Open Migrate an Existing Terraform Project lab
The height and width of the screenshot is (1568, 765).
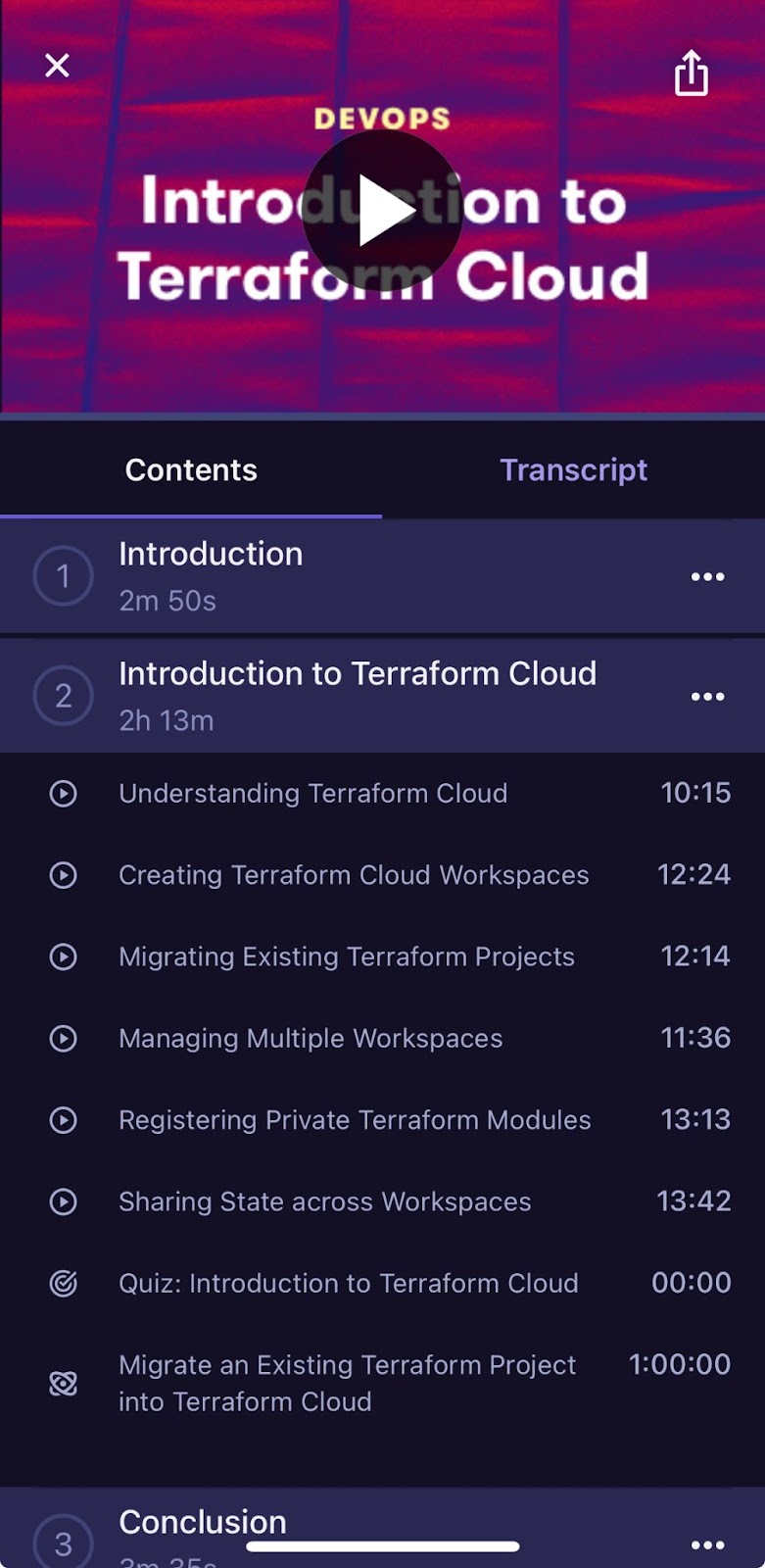347,1383
